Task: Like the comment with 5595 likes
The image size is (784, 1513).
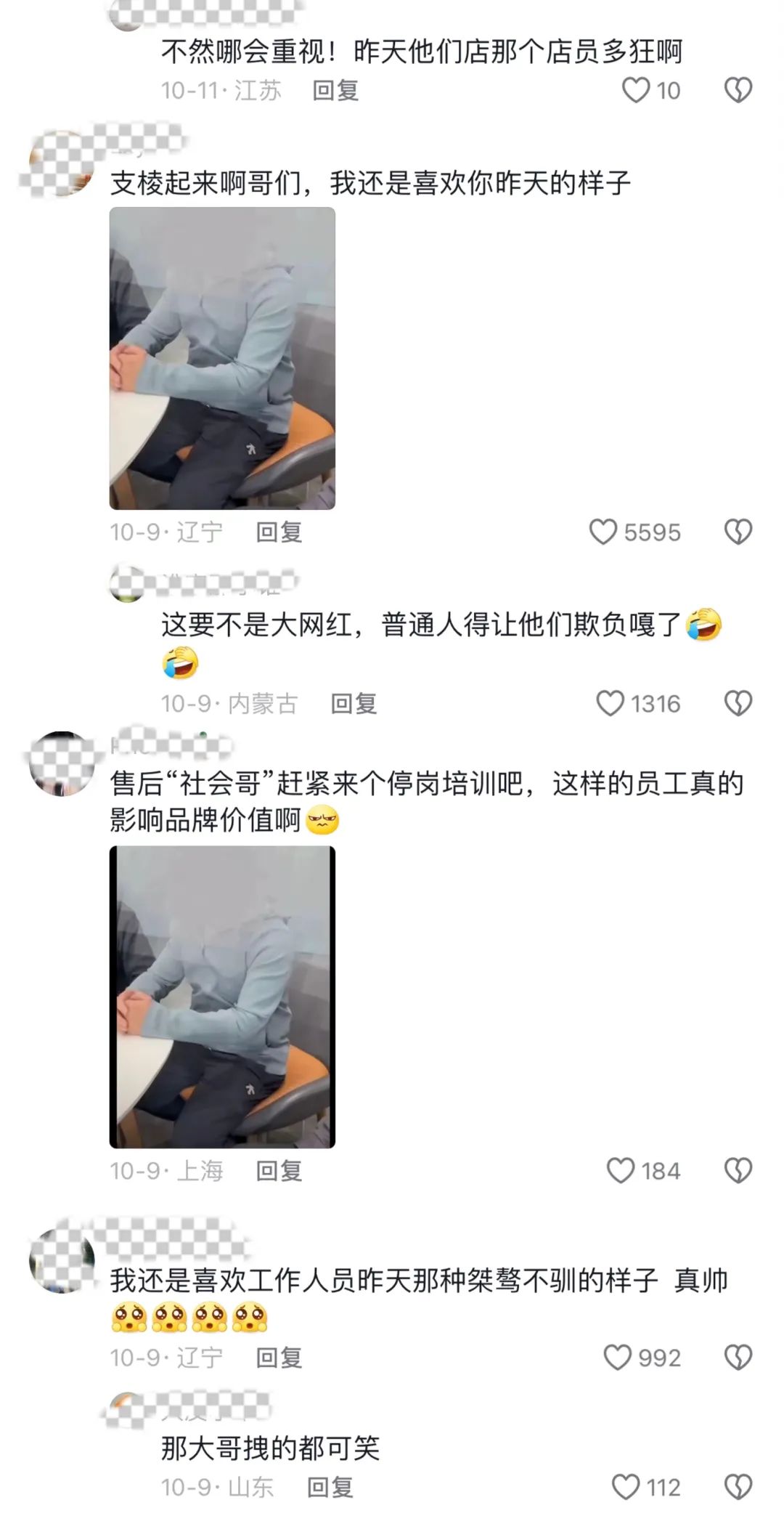Action: coord(603,532)
